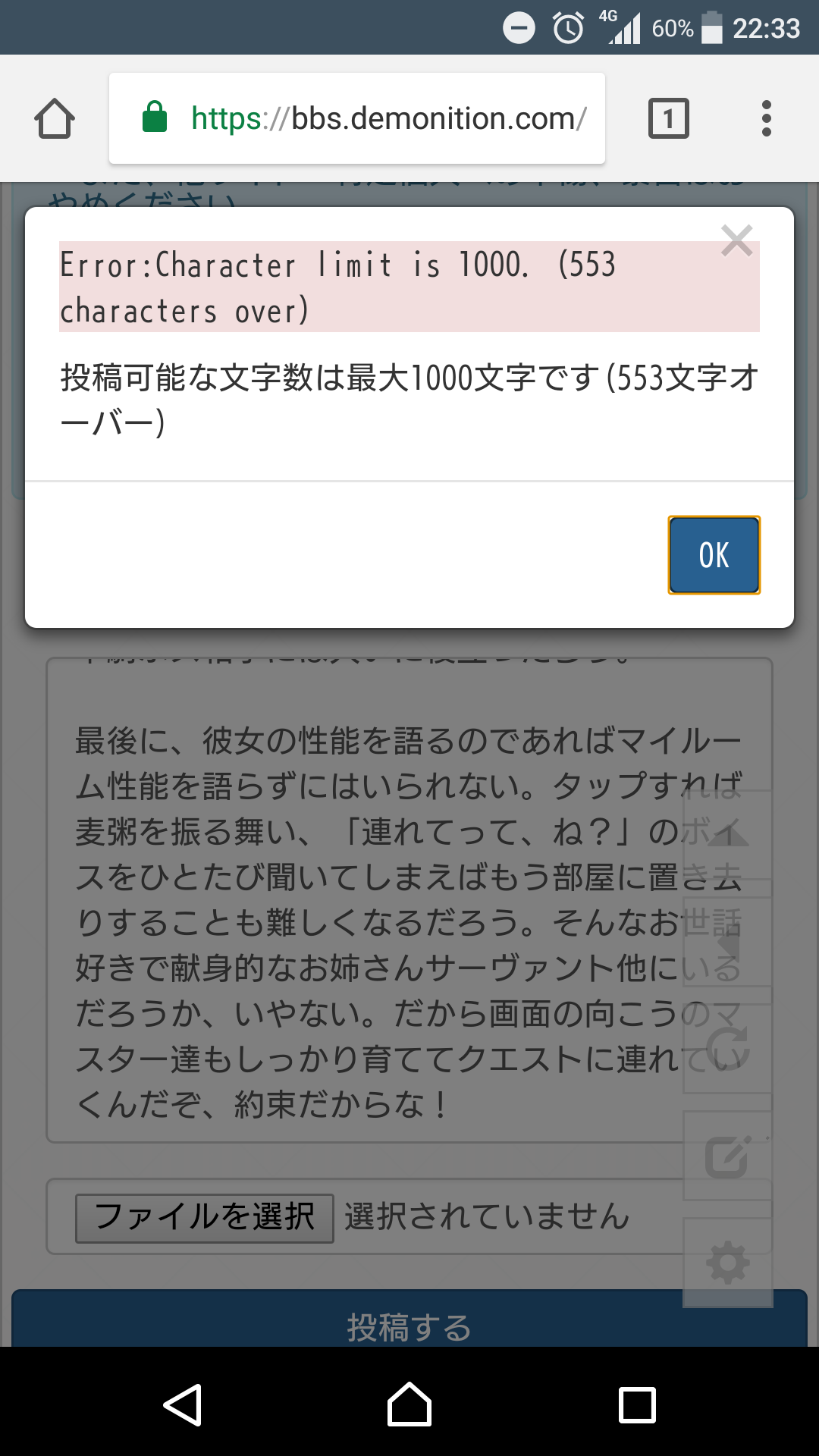Viewport: 819px width, 1456px height.
Task: Close the character limit error dialog
Action: [x=736, y=241]
